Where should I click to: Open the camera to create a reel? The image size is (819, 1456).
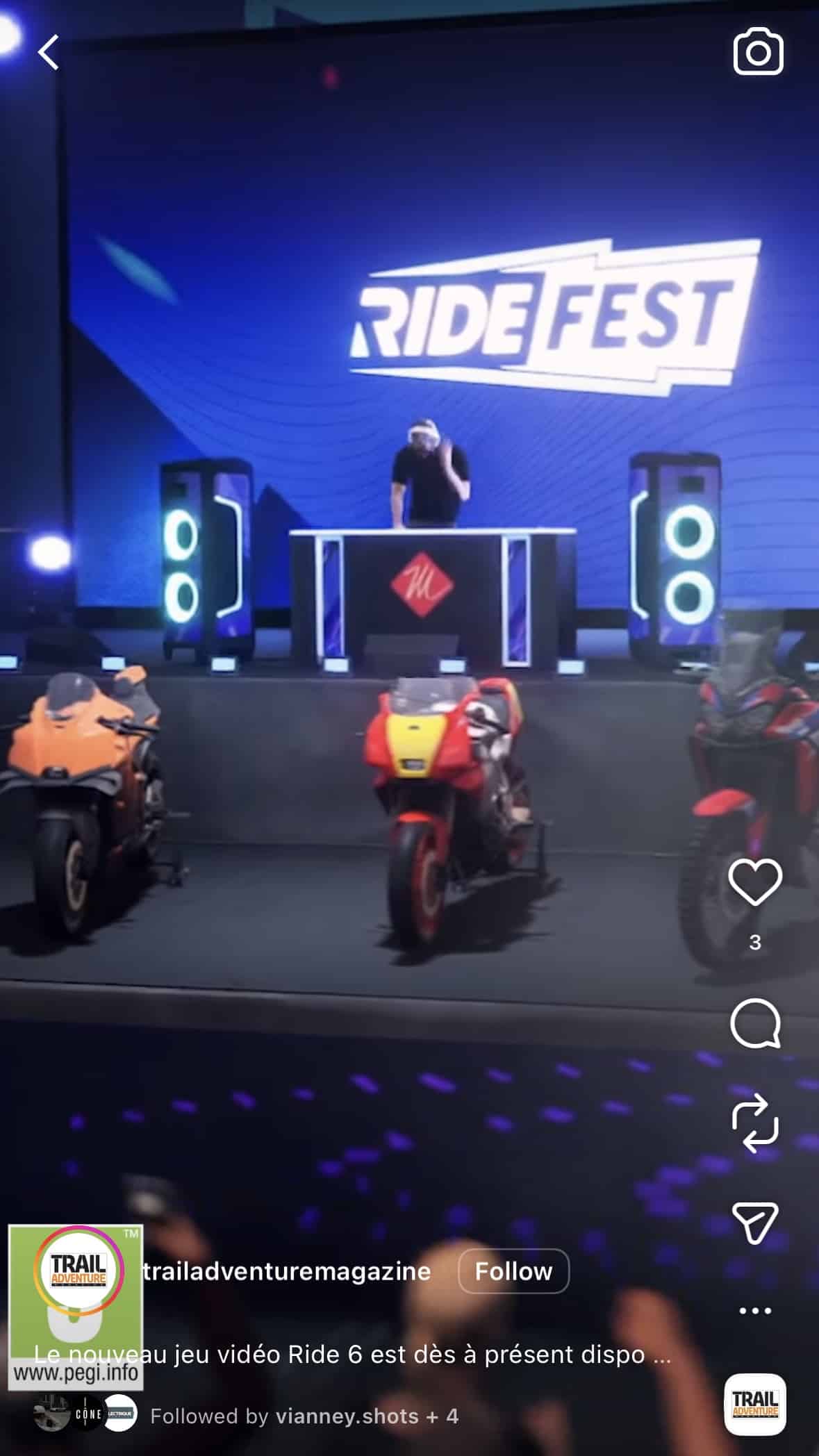(x=758, y=52)
